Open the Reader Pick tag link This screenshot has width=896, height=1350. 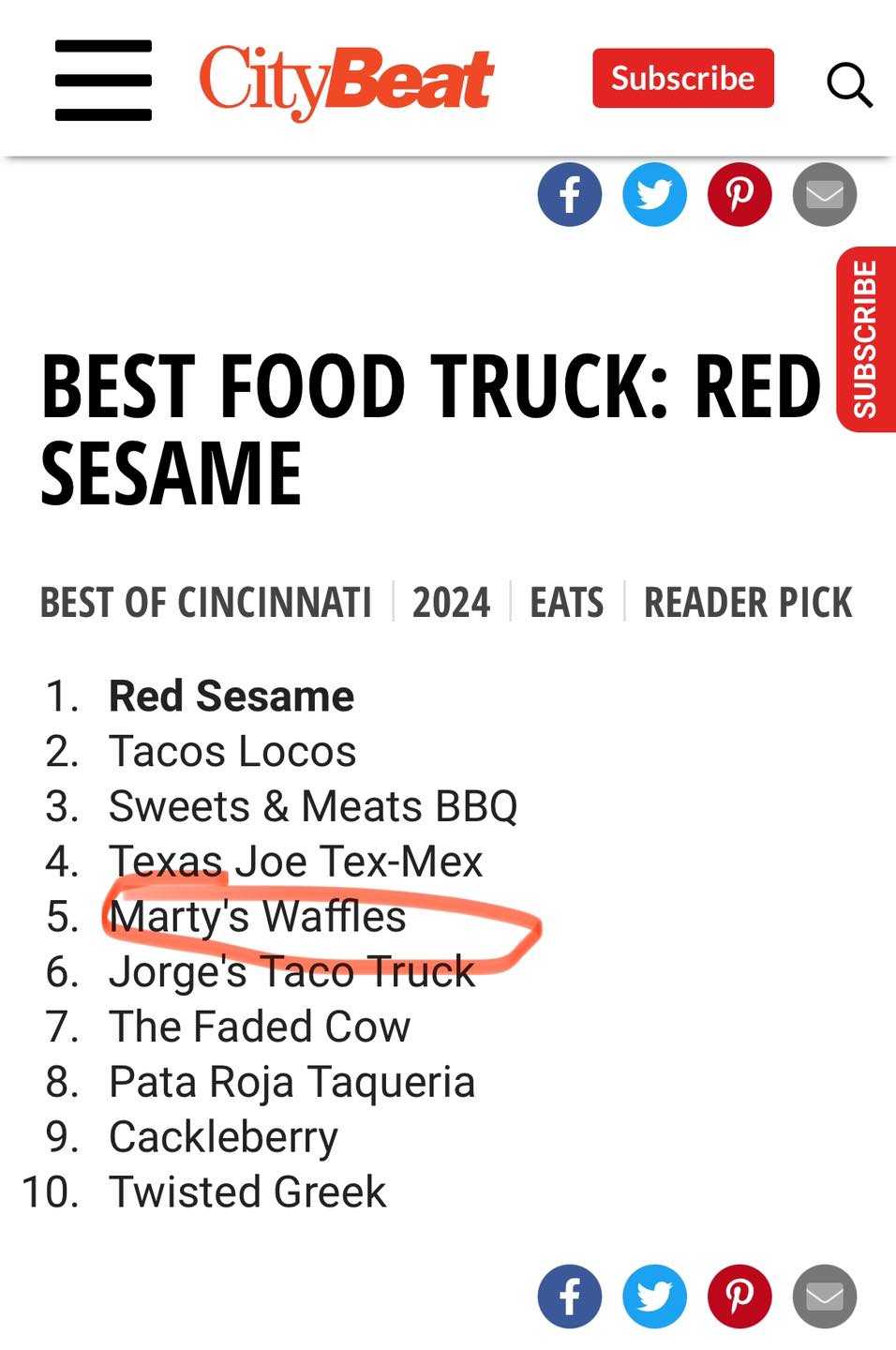point(748,602)
